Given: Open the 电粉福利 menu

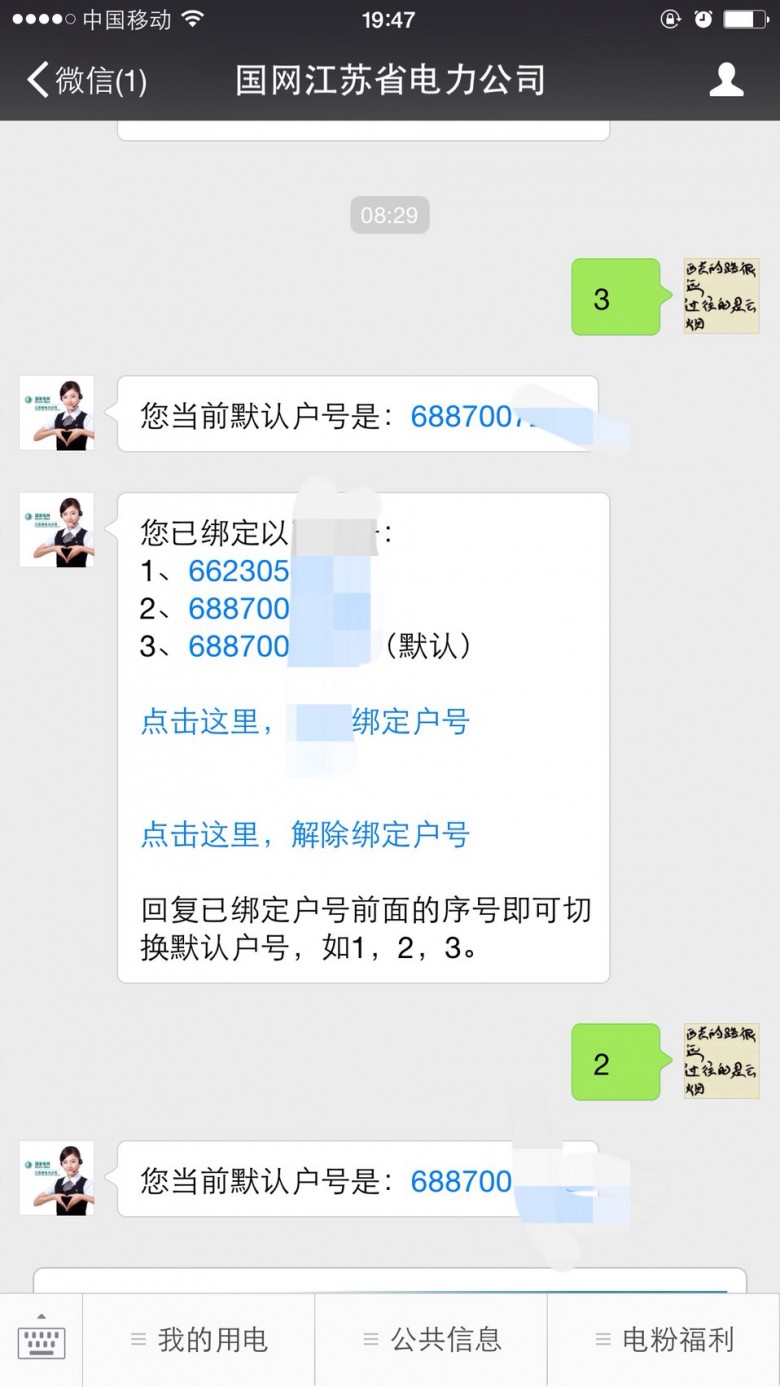Looking at the screenshot, I should click(x=664, y=1340).
